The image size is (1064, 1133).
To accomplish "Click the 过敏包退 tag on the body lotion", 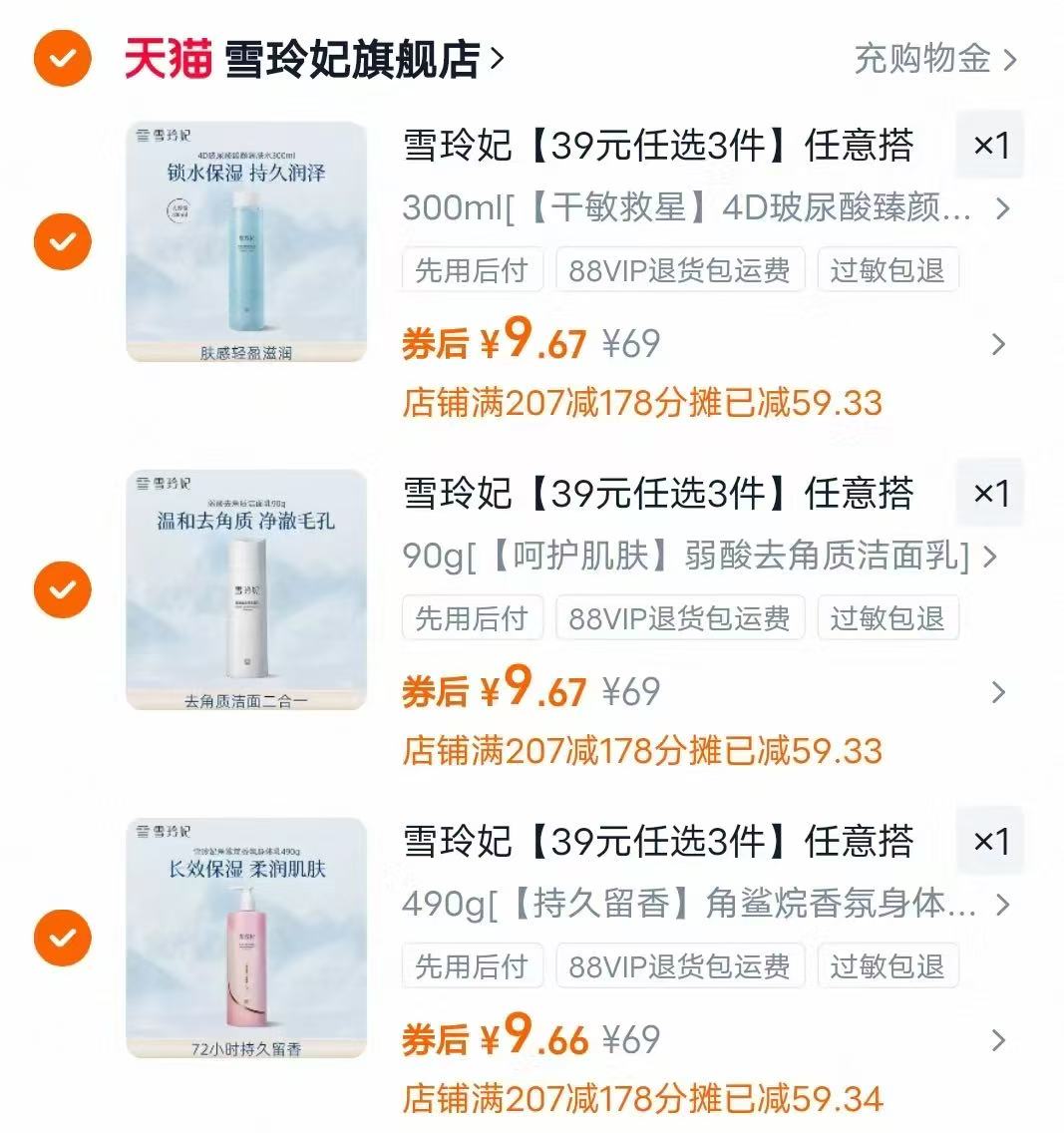I will [x=889, y=965].
